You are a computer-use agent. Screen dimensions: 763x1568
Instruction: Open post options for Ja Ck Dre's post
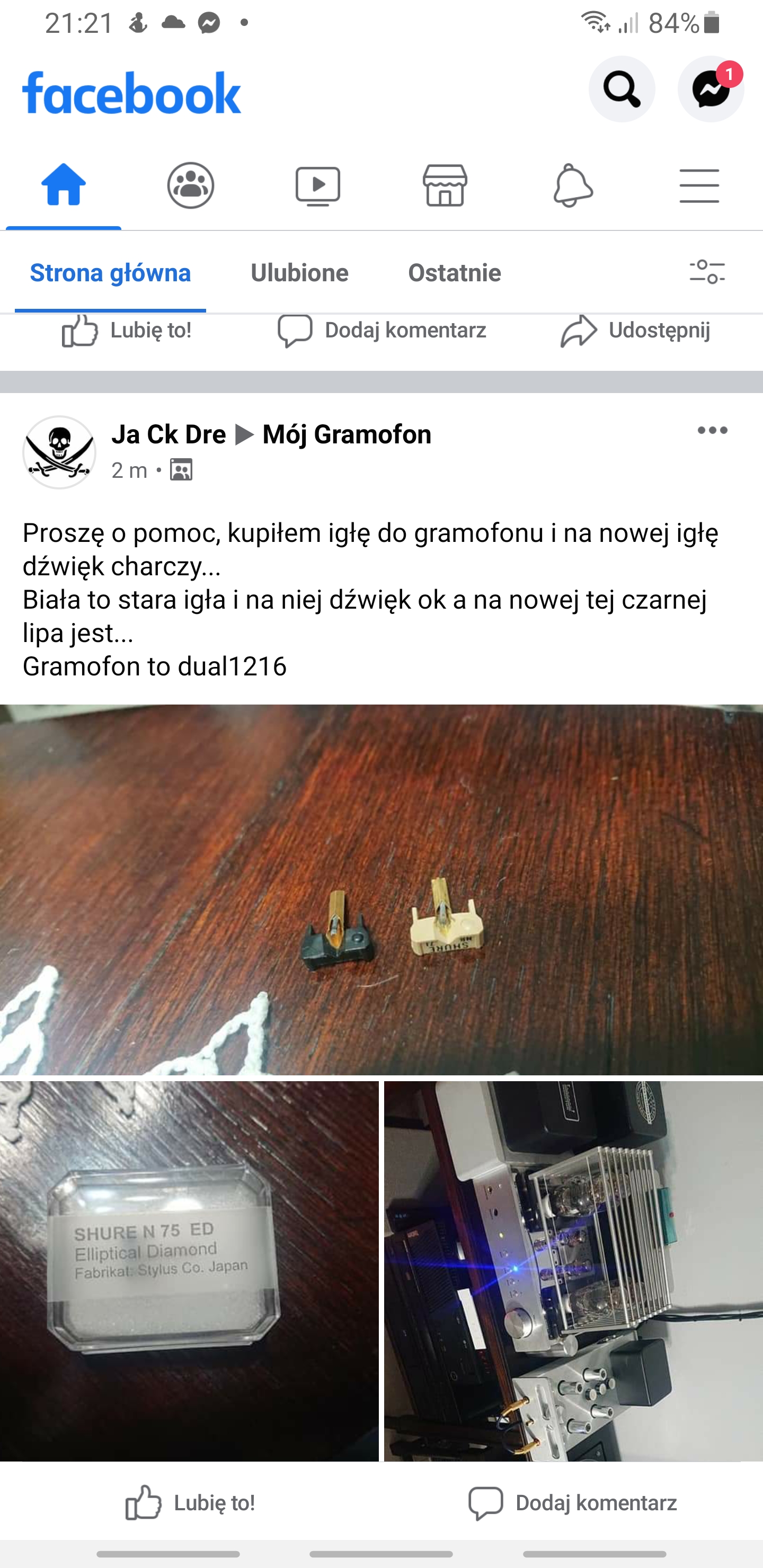click(x=712, y=431)
